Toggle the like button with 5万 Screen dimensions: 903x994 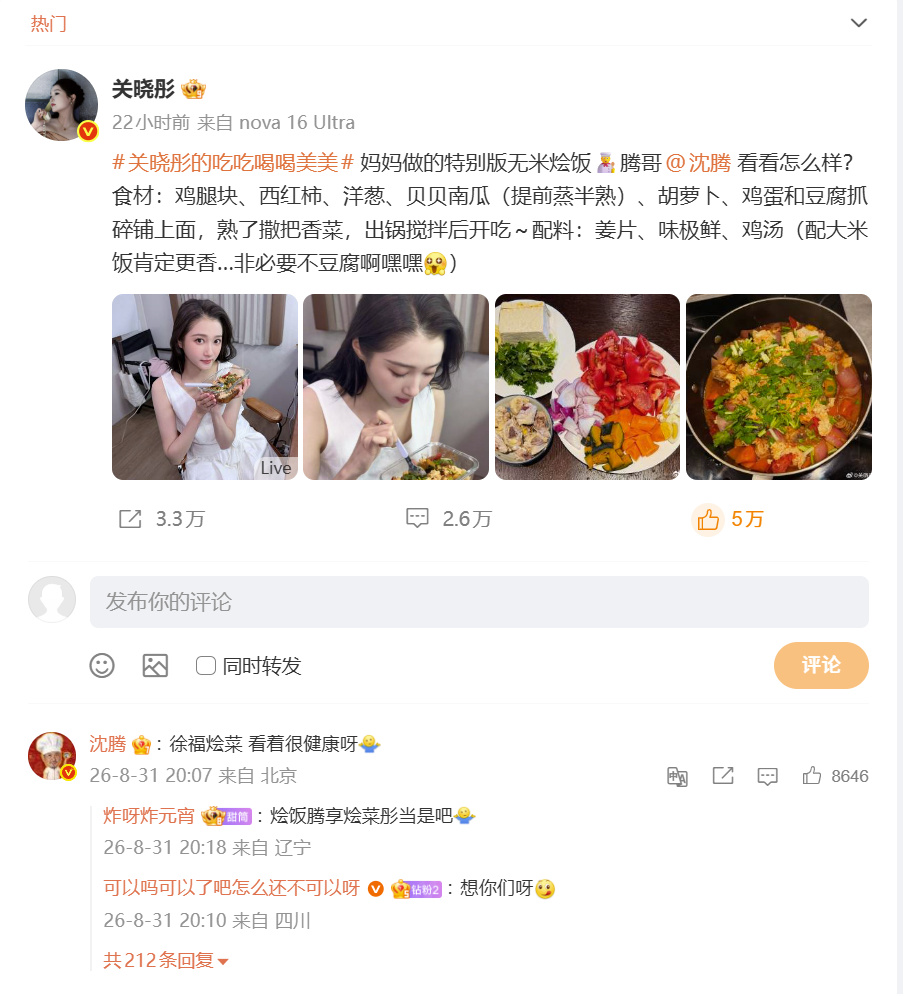coord(728,520)
